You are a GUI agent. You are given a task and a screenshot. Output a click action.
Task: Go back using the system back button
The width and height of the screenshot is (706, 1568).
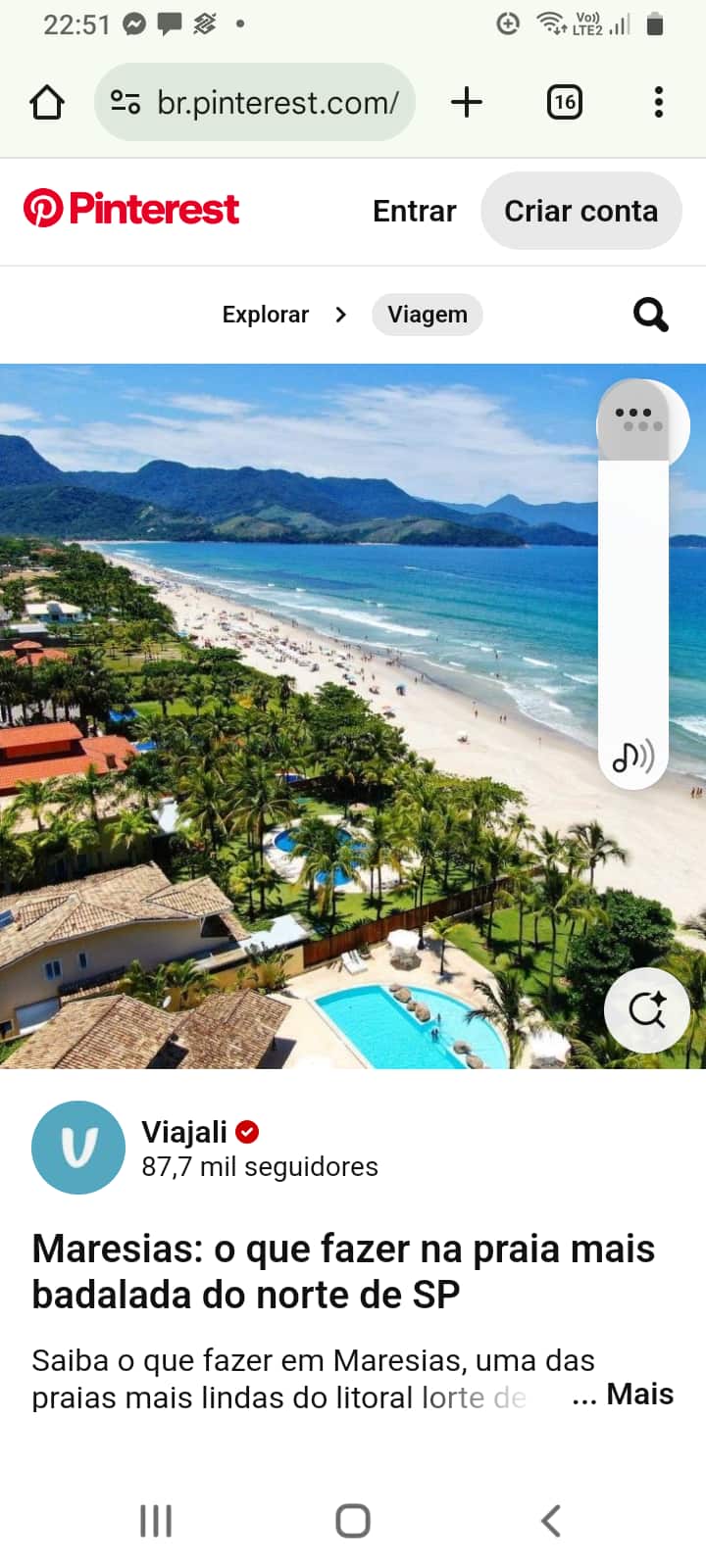[551, 1521]
